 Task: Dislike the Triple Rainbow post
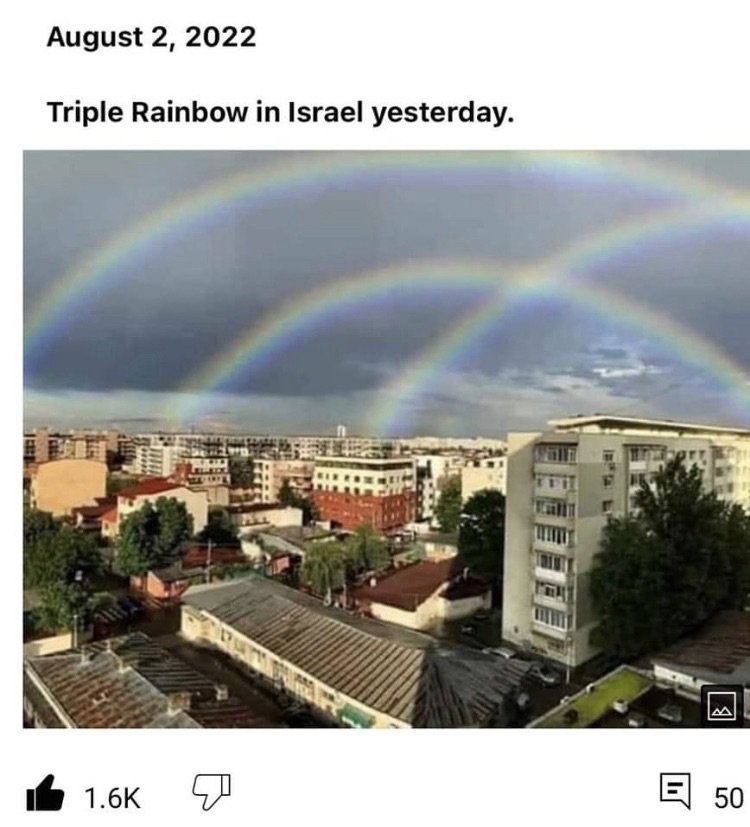(x=210, y=793)
